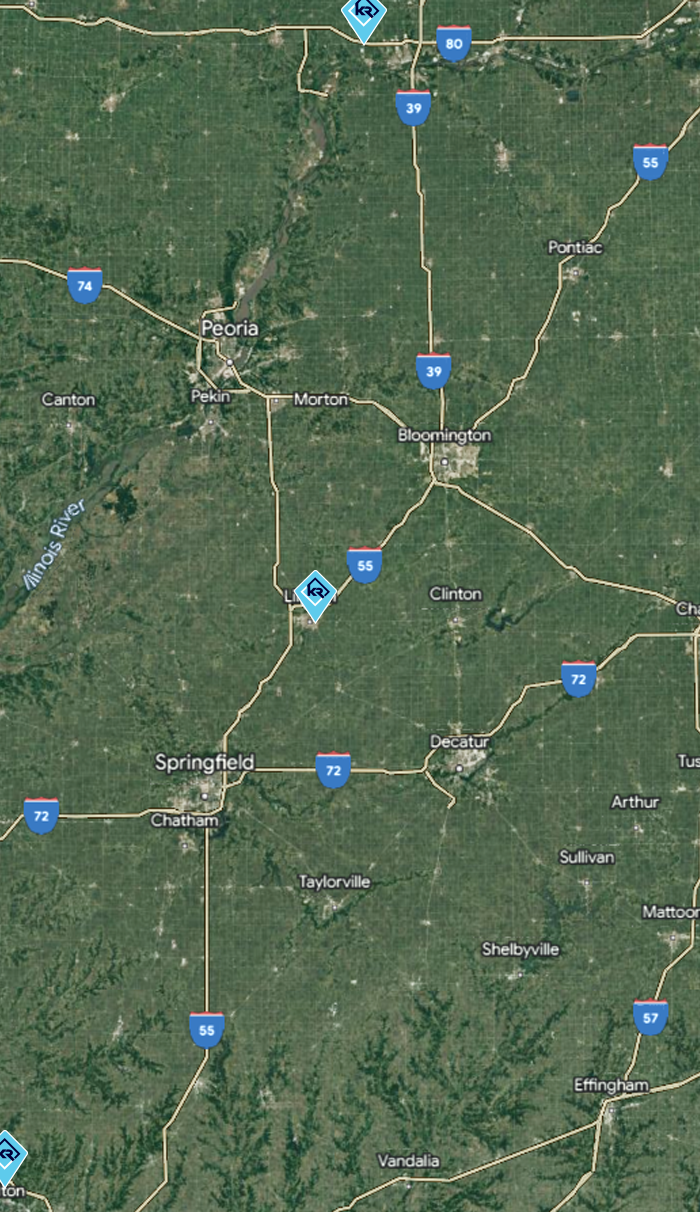The image size is (700, 1212).
Task: Open the location marker near Lincoln
Action: [x=316, y=595]
